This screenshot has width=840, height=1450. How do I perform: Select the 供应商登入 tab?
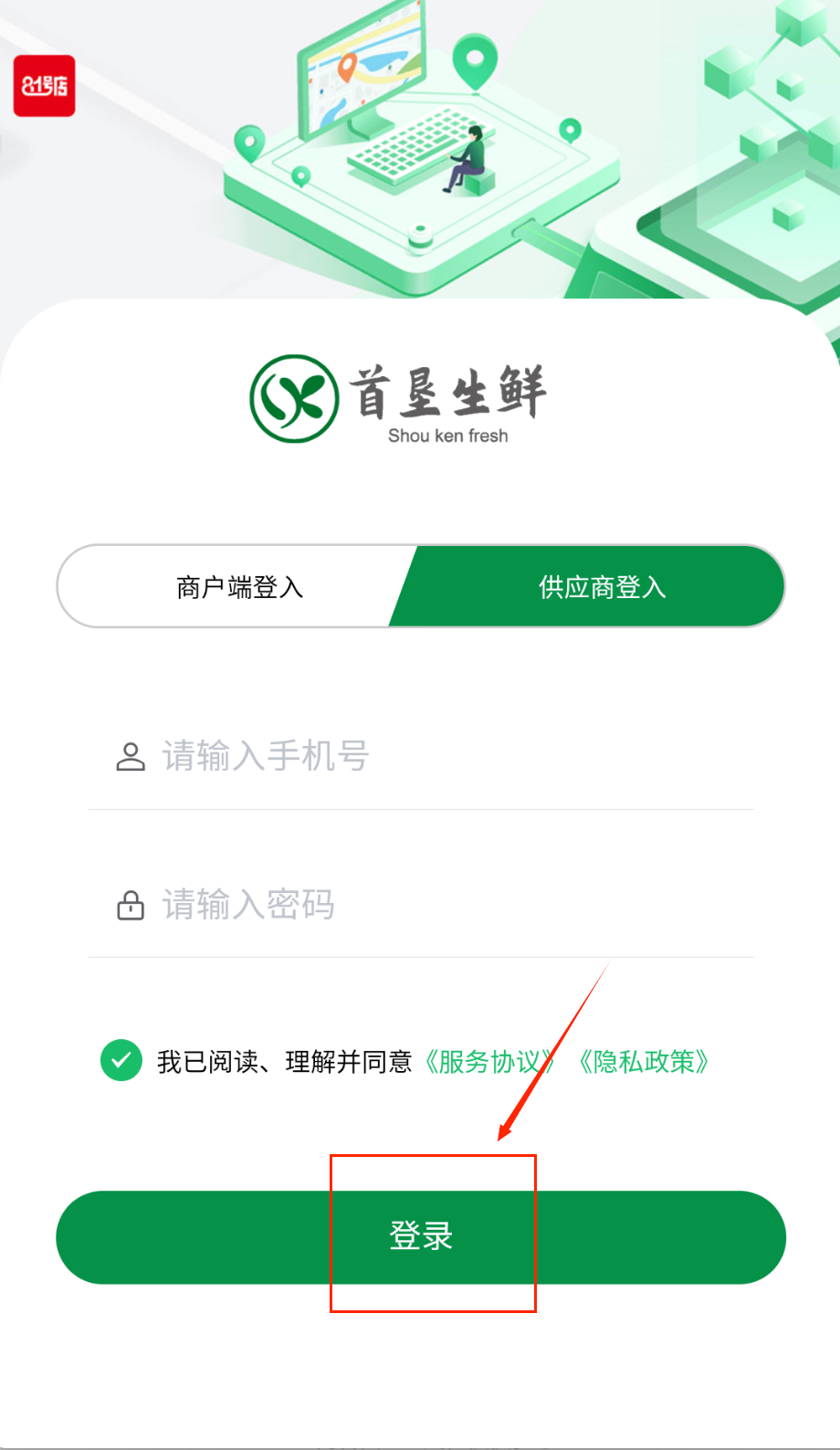click(602, 587)
